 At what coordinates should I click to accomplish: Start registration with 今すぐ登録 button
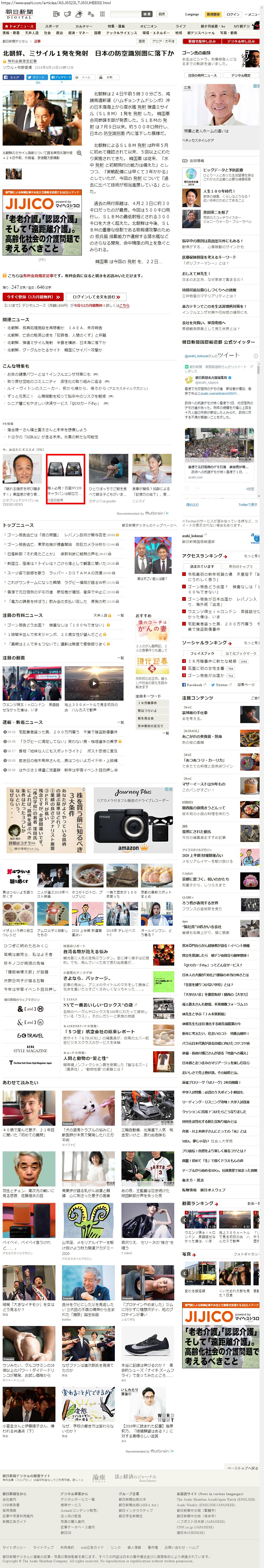[32, 297]
